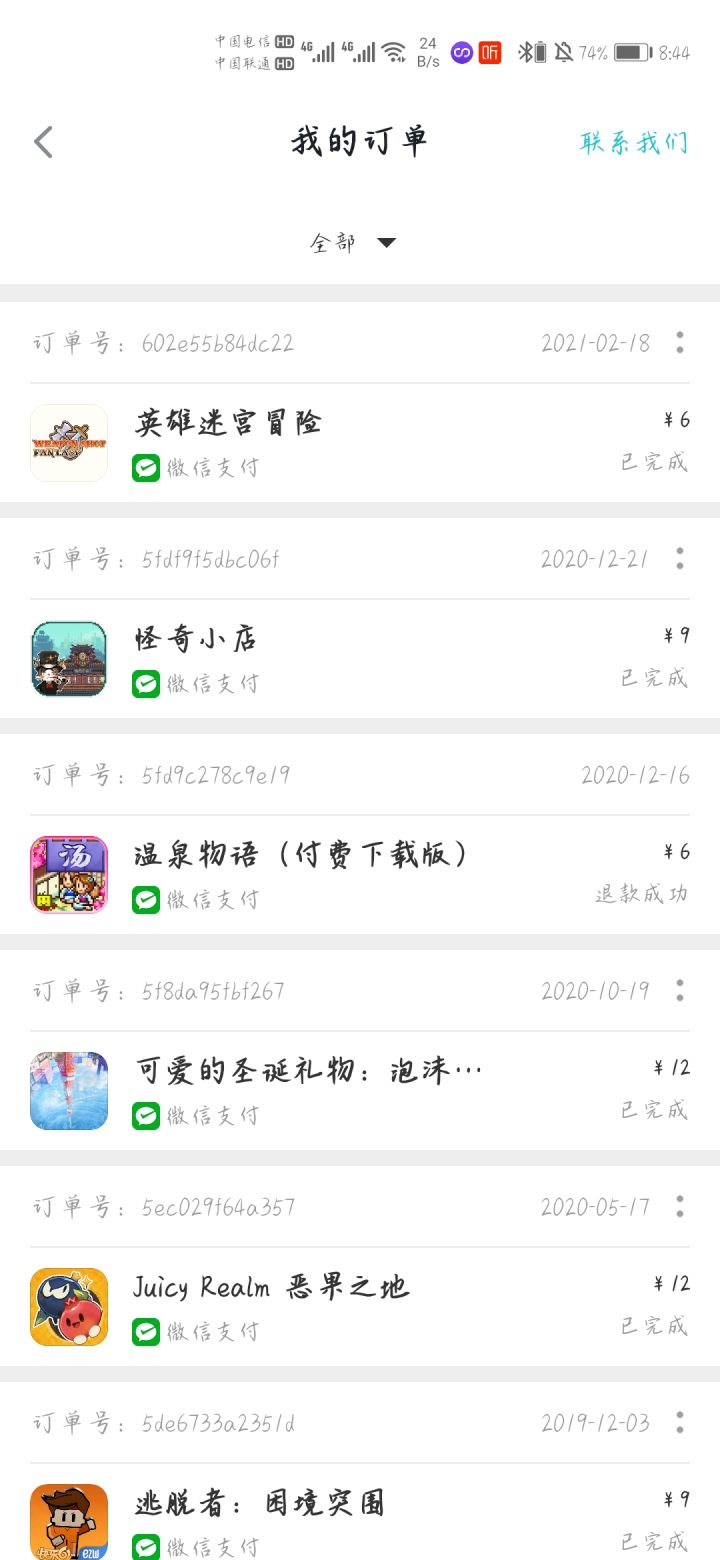This screenshot has height=1560, width=720.
Task: Open overflow menu for order 5ec029f64a357
Action: pyautogui.click(x=680, y=1206)
